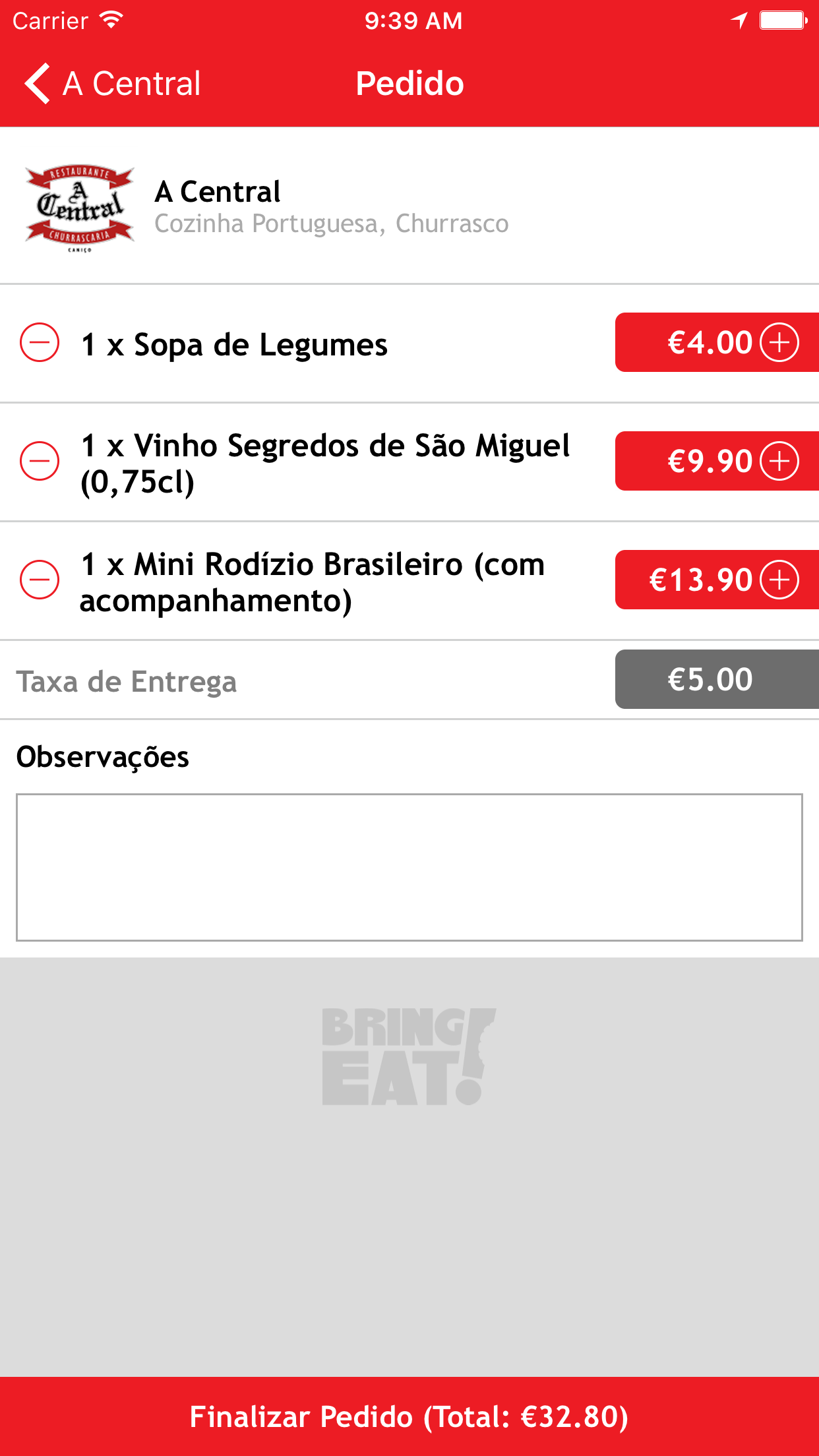The height and width of the screenshot is (1456, 819).
Task: Add another Vinho Segredos de São Miguel
Action: [x=779, y=461]
